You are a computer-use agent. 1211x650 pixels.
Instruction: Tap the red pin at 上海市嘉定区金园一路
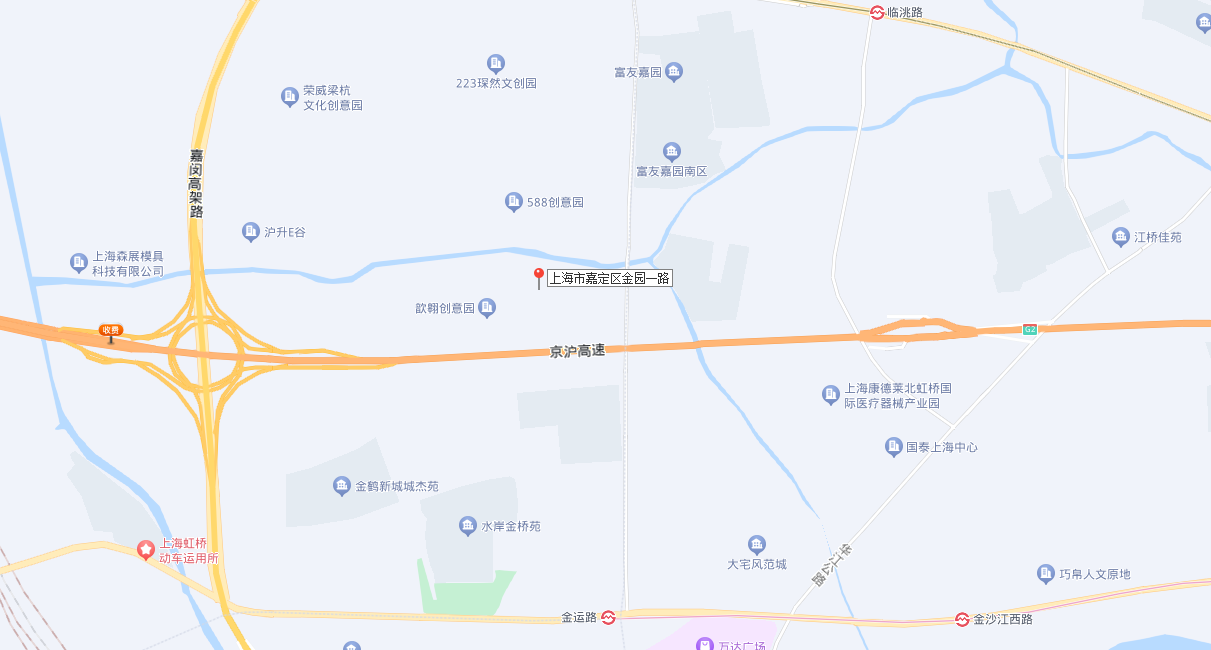pos(538,278)
